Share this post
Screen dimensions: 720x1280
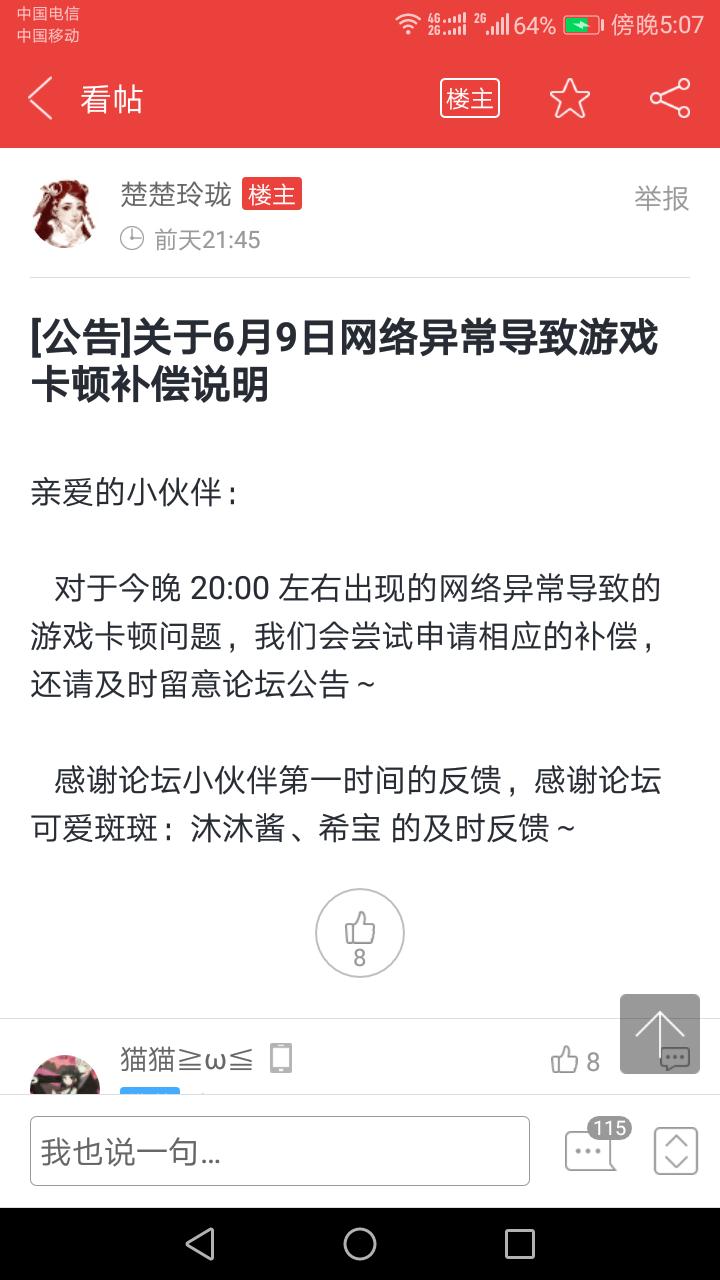[x=670, y=99]
